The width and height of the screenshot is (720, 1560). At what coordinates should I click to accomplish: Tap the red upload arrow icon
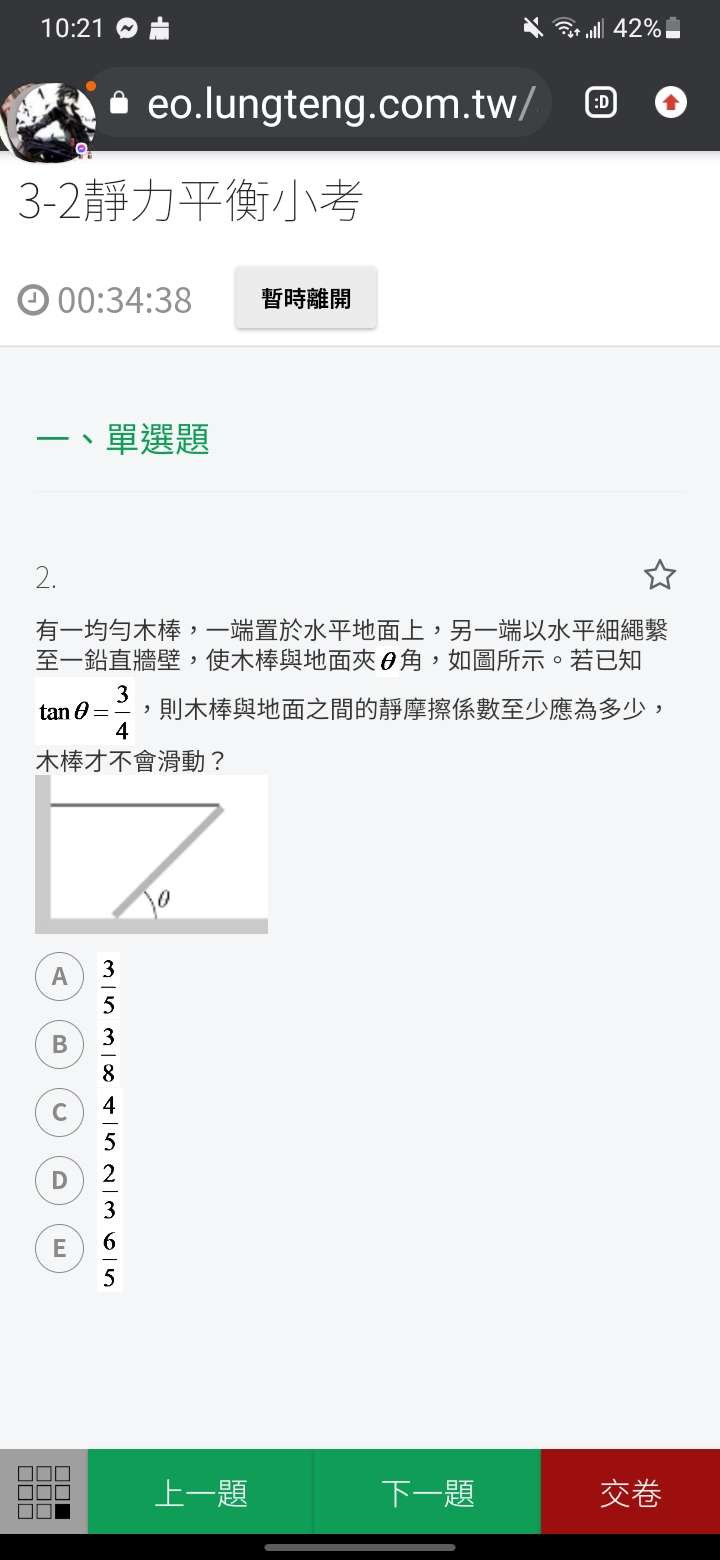[x=670, y=102]
